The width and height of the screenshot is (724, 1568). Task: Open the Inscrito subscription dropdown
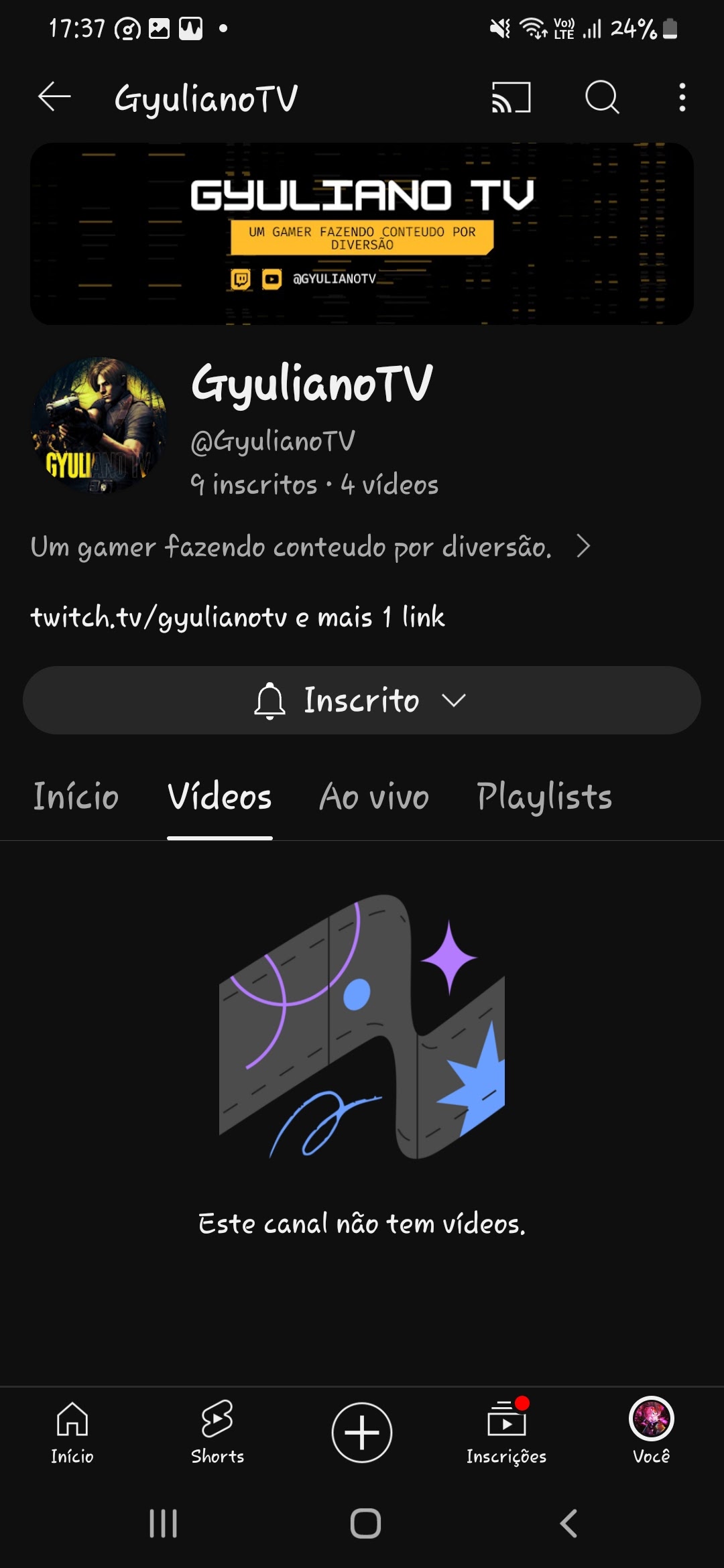point(362,700)
